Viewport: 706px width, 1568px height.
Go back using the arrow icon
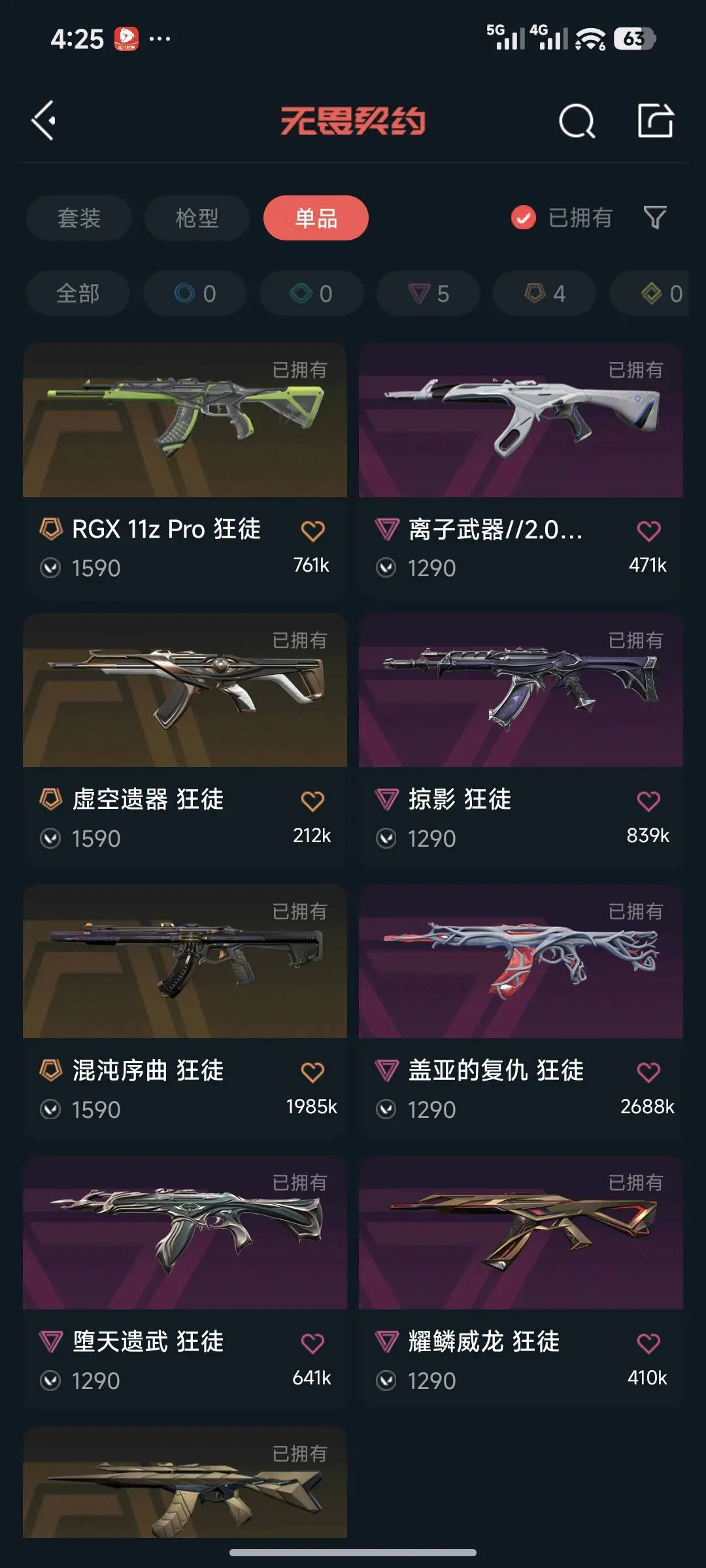pyautogui.click(x=44, y=121)
